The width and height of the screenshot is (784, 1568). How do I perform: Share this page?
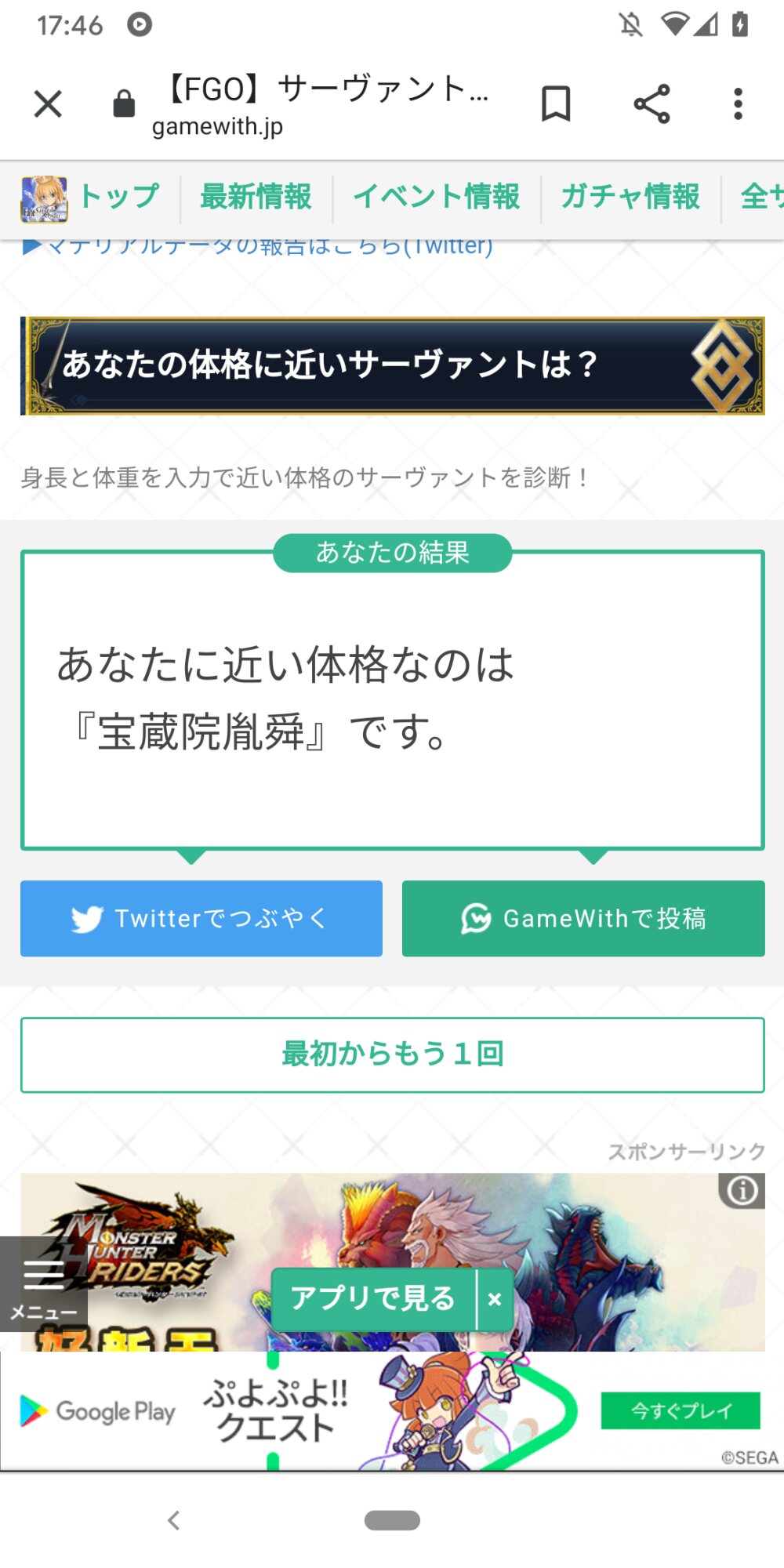coord(652,103)
